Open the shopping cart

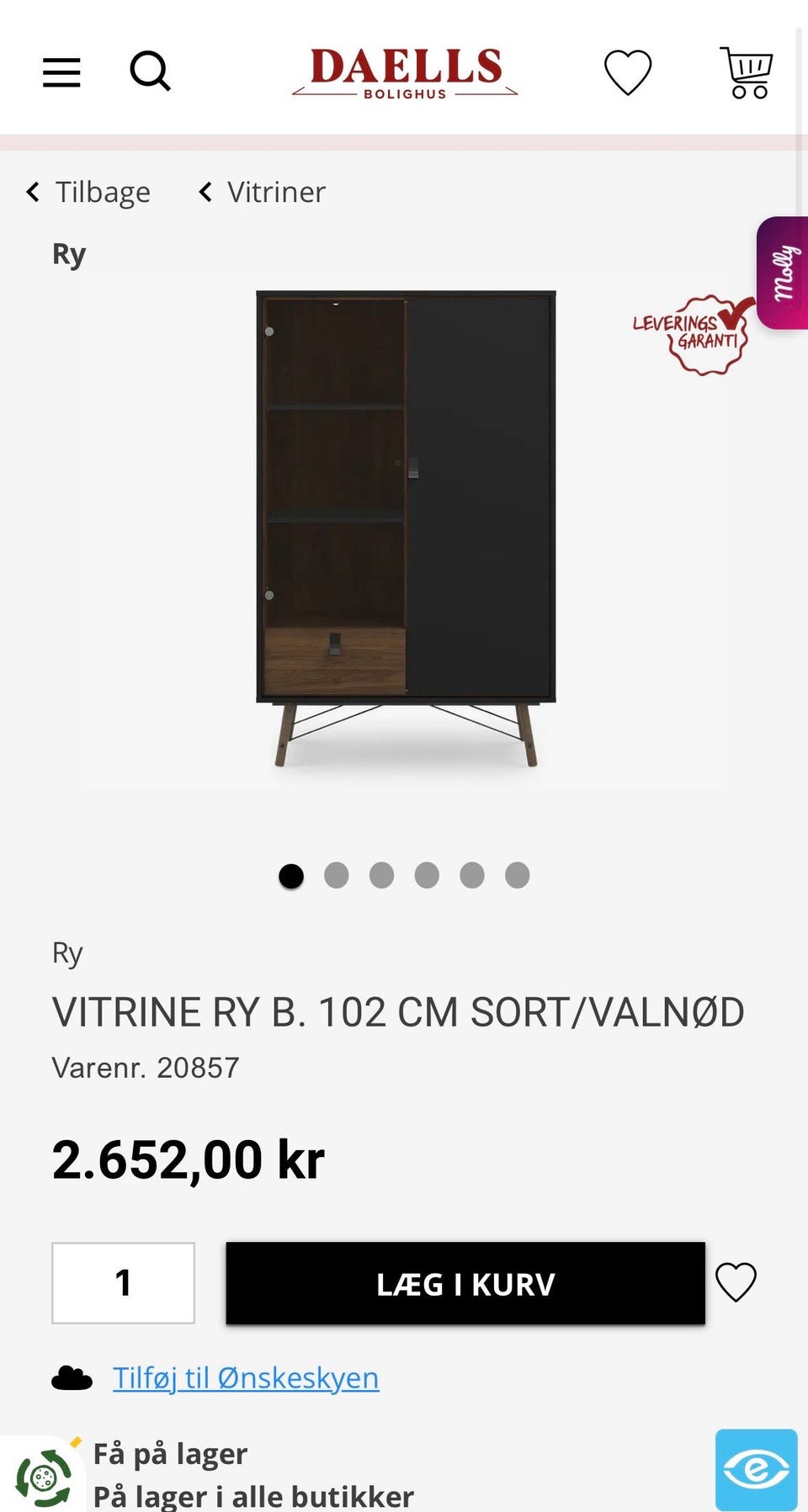pyautogui.click(x=747, y=72)
